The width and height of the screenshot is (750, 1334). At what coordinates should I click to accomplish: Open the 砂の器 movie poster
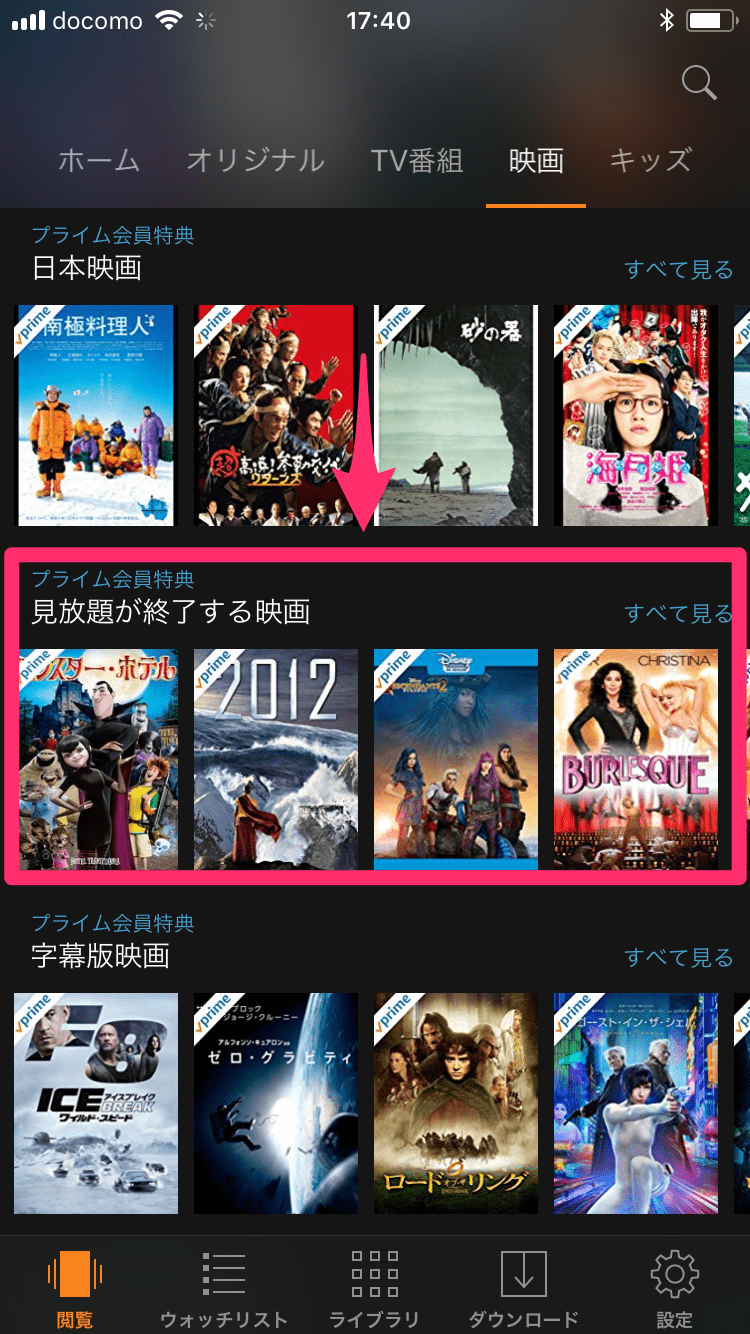(456, 415)
